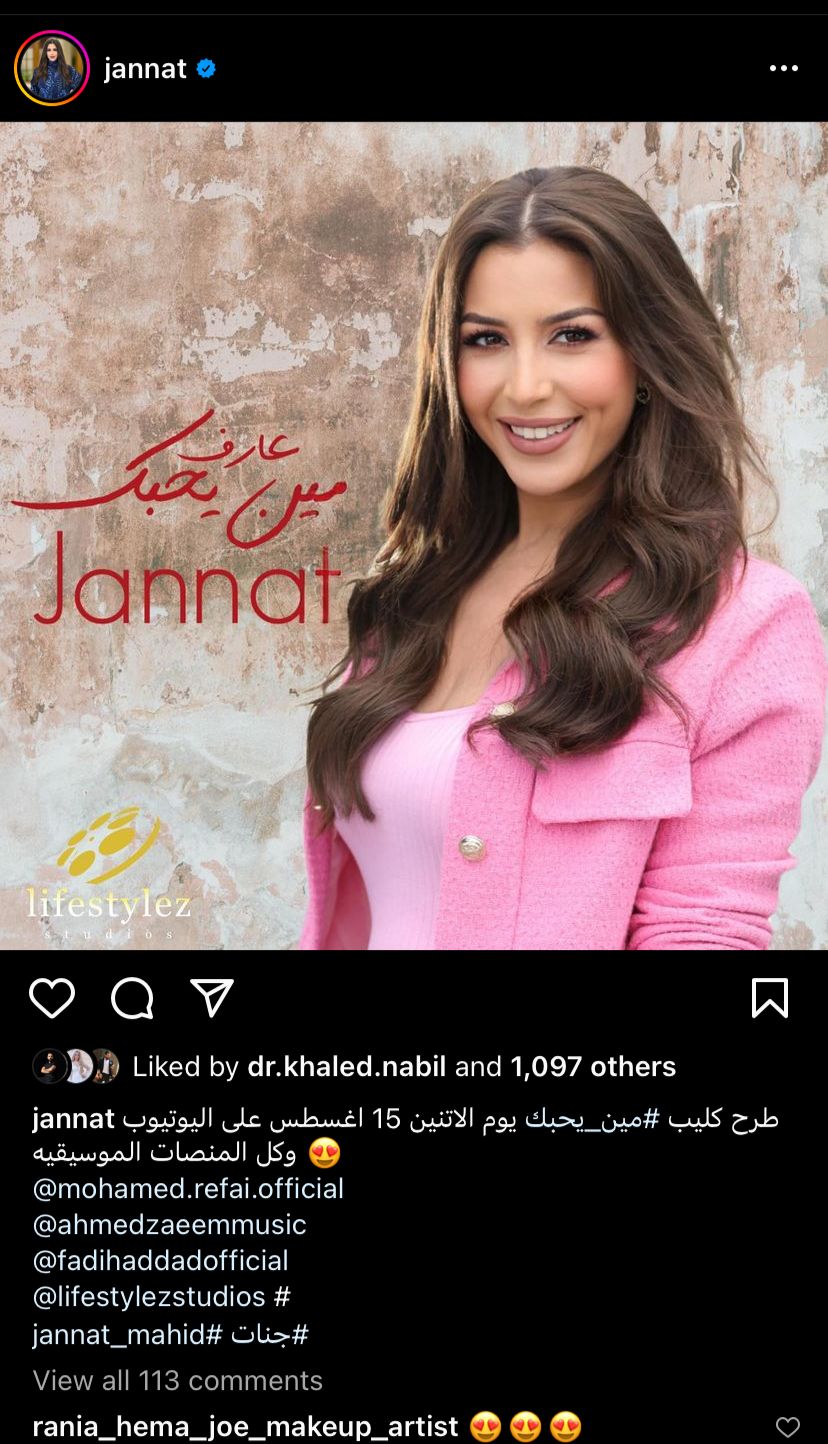Go to the @fadihaddadofficial profile mention

pyautogui.click(x=161, y=1260)
